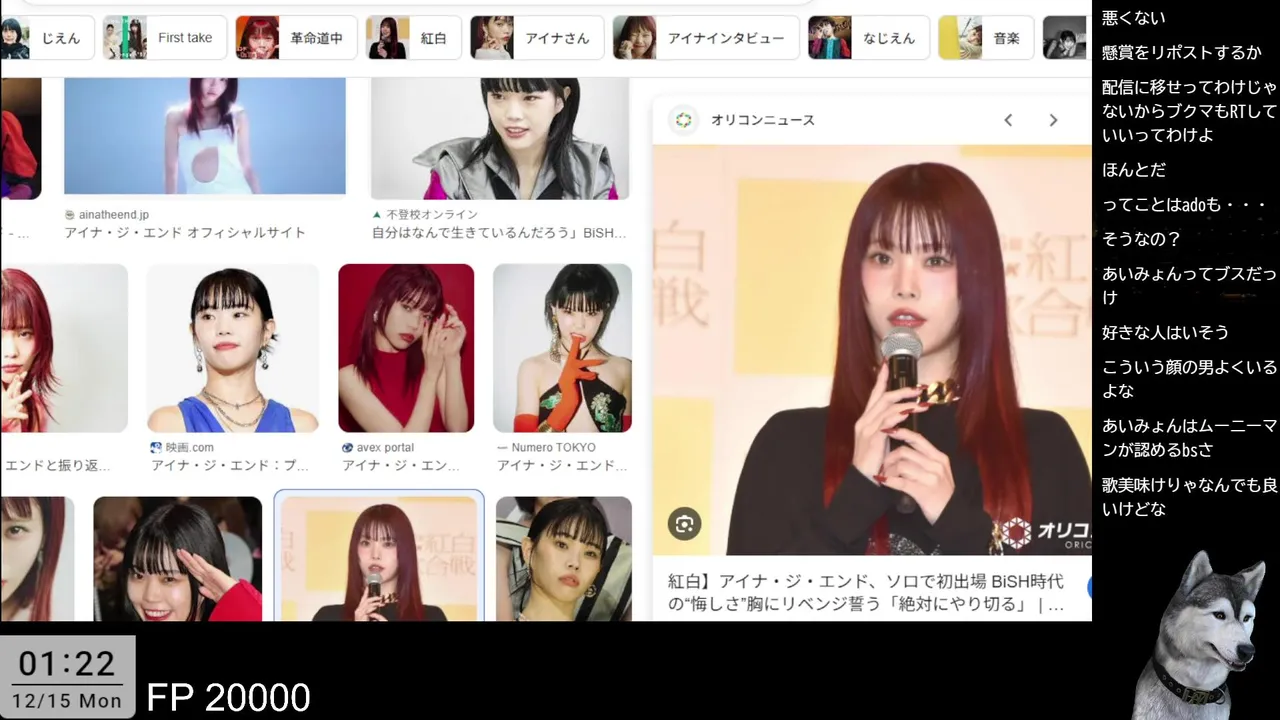Go to next image in preview panel

[x=1052, y=120]
